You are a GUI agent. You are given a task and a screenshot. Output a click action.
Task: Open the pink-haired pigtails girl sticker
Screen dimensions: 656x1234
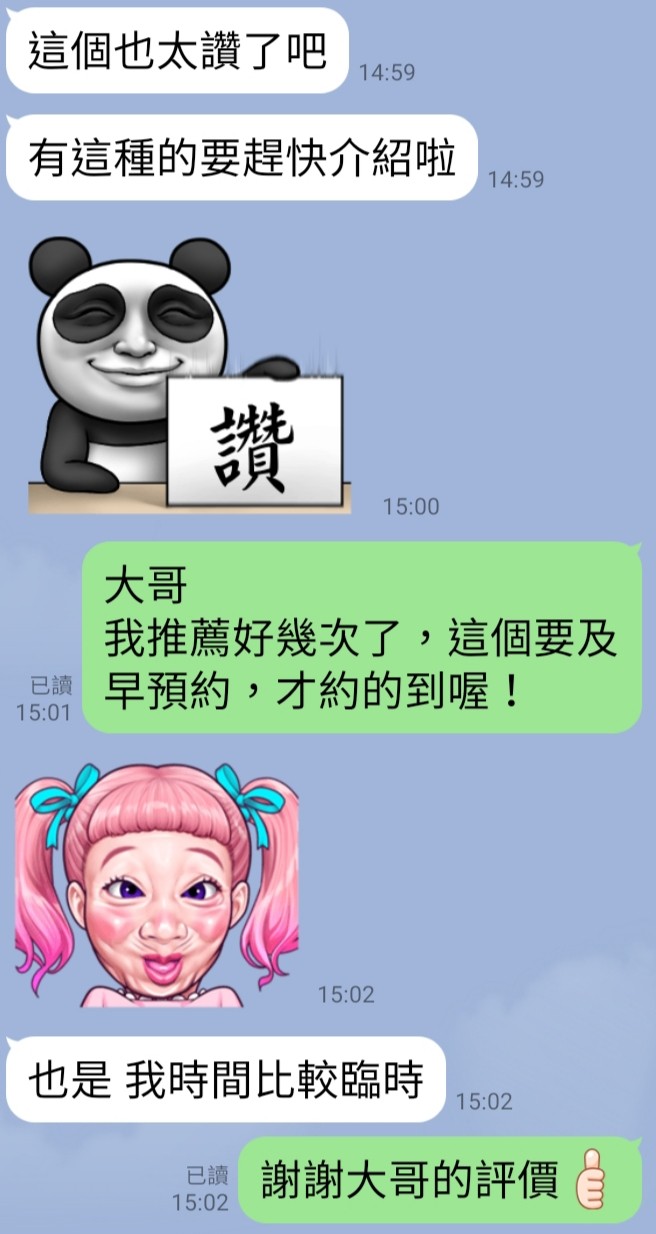157,885
